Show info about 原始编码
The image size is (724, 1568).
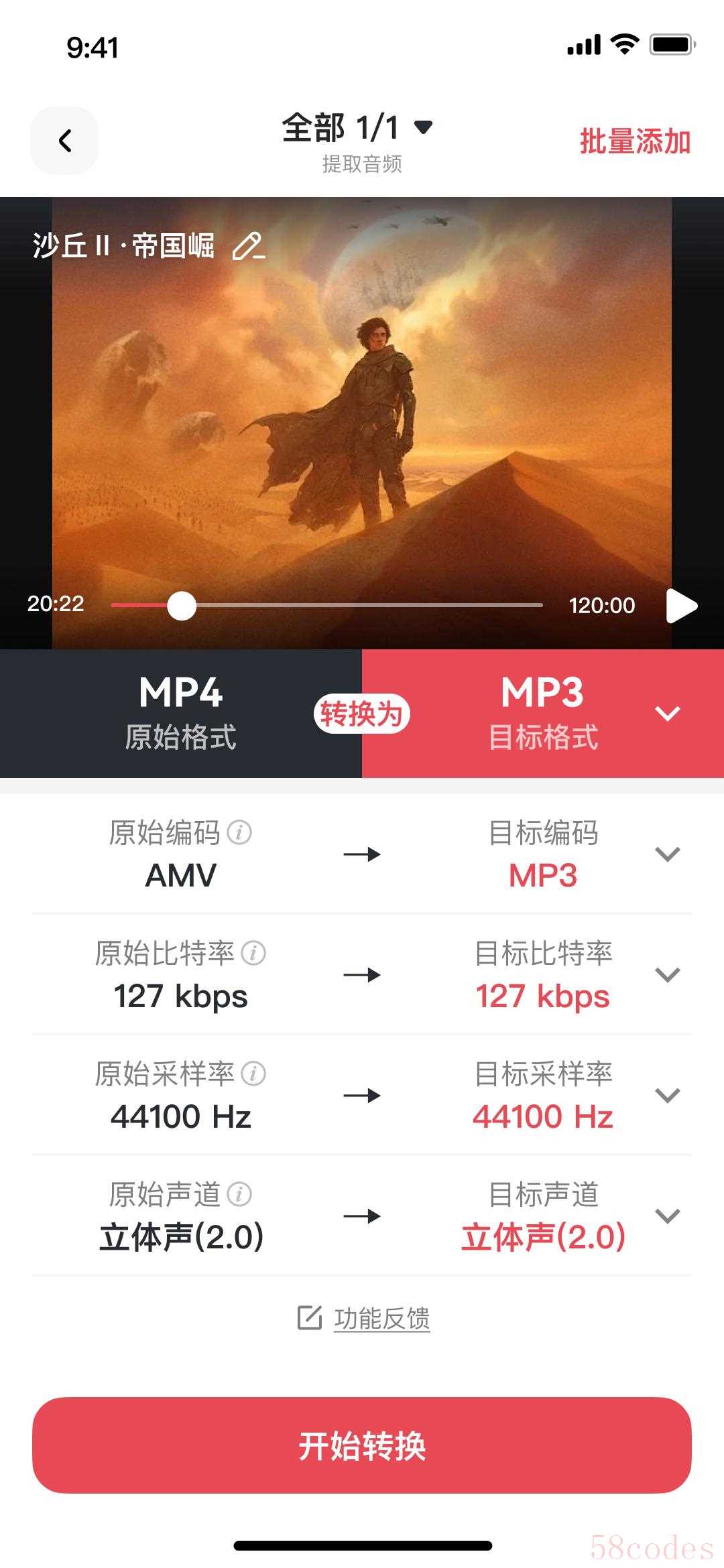(x=239, y=833)
